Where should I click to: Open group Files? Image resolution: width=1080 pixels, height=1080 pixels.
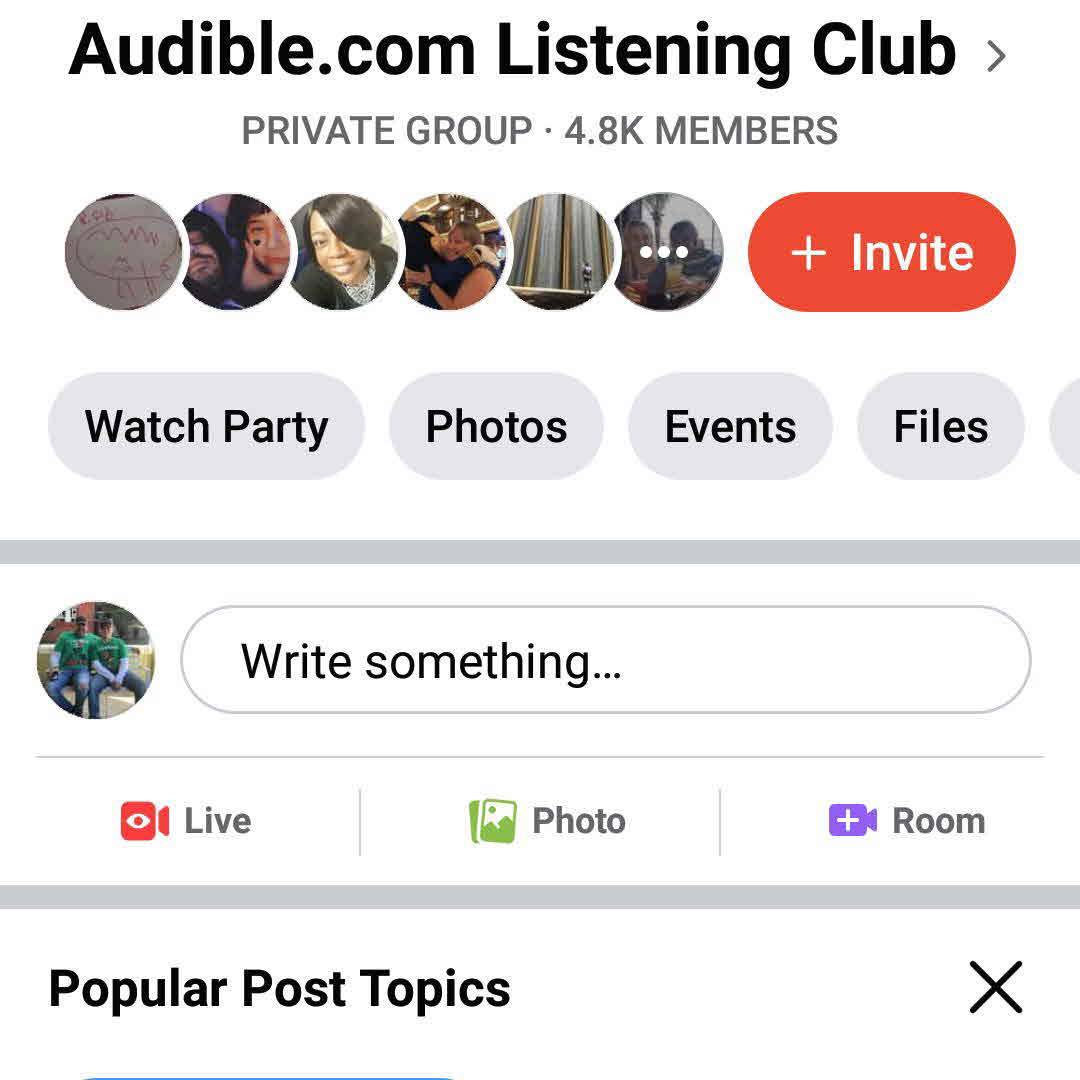(x=940, y=427)
